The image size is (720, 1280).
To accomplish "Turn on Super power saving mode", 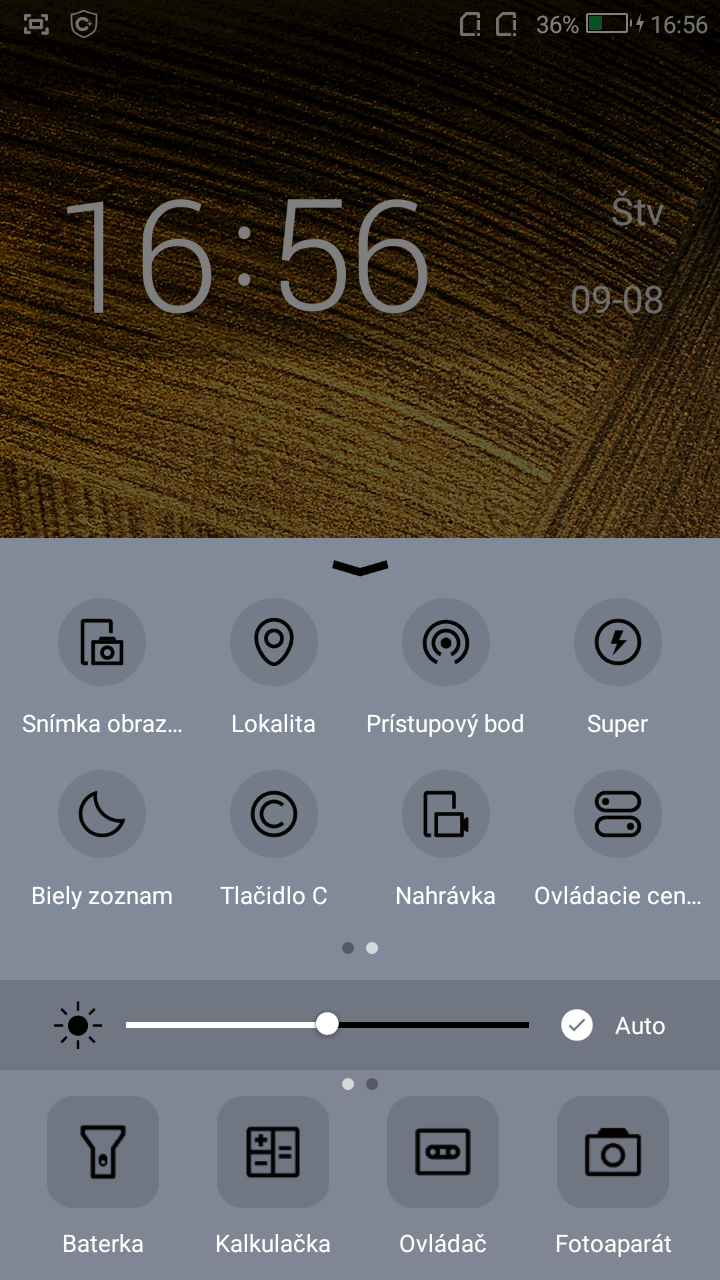I will (618, 642).
